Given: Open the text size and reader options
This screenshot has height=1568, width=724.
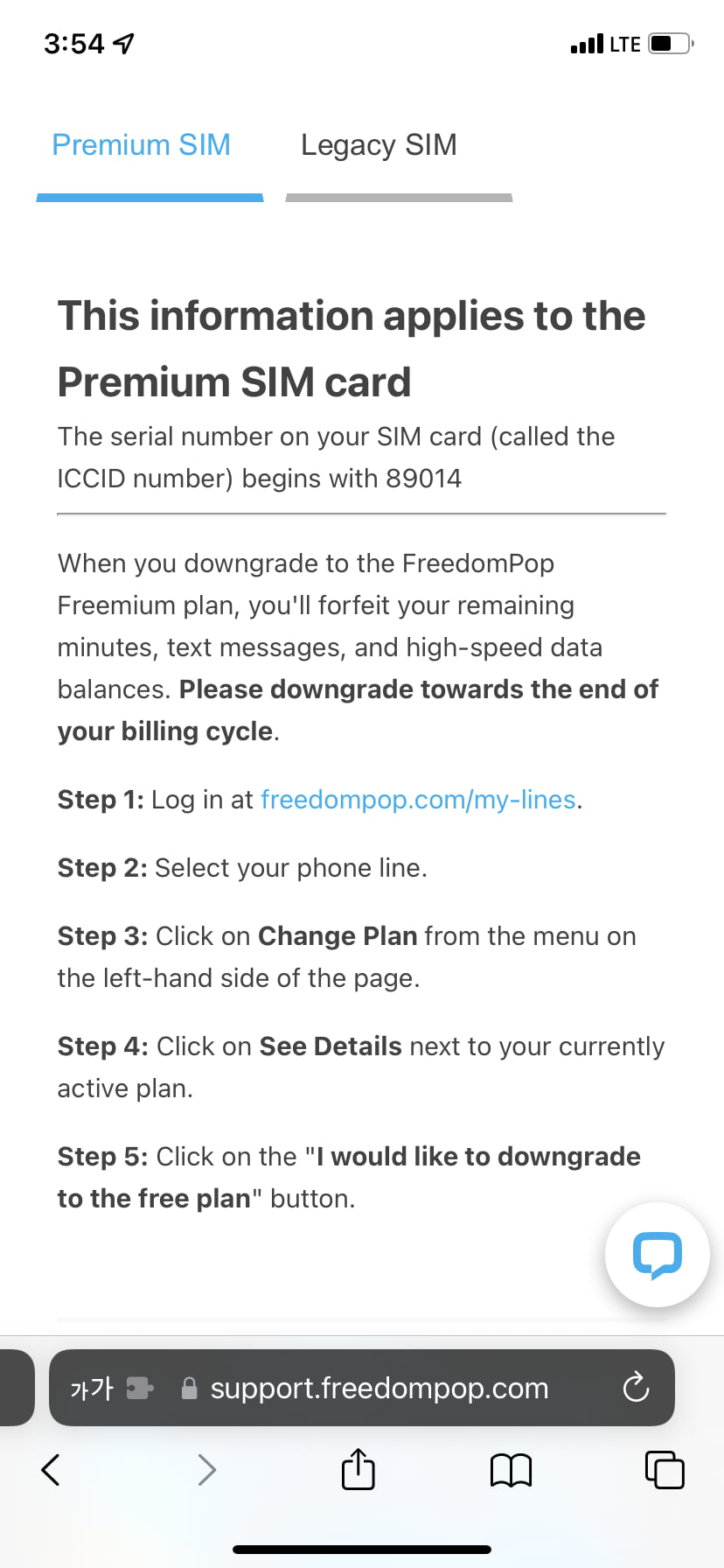Looking at the screenshot, I should click(x=91, y=1388).
